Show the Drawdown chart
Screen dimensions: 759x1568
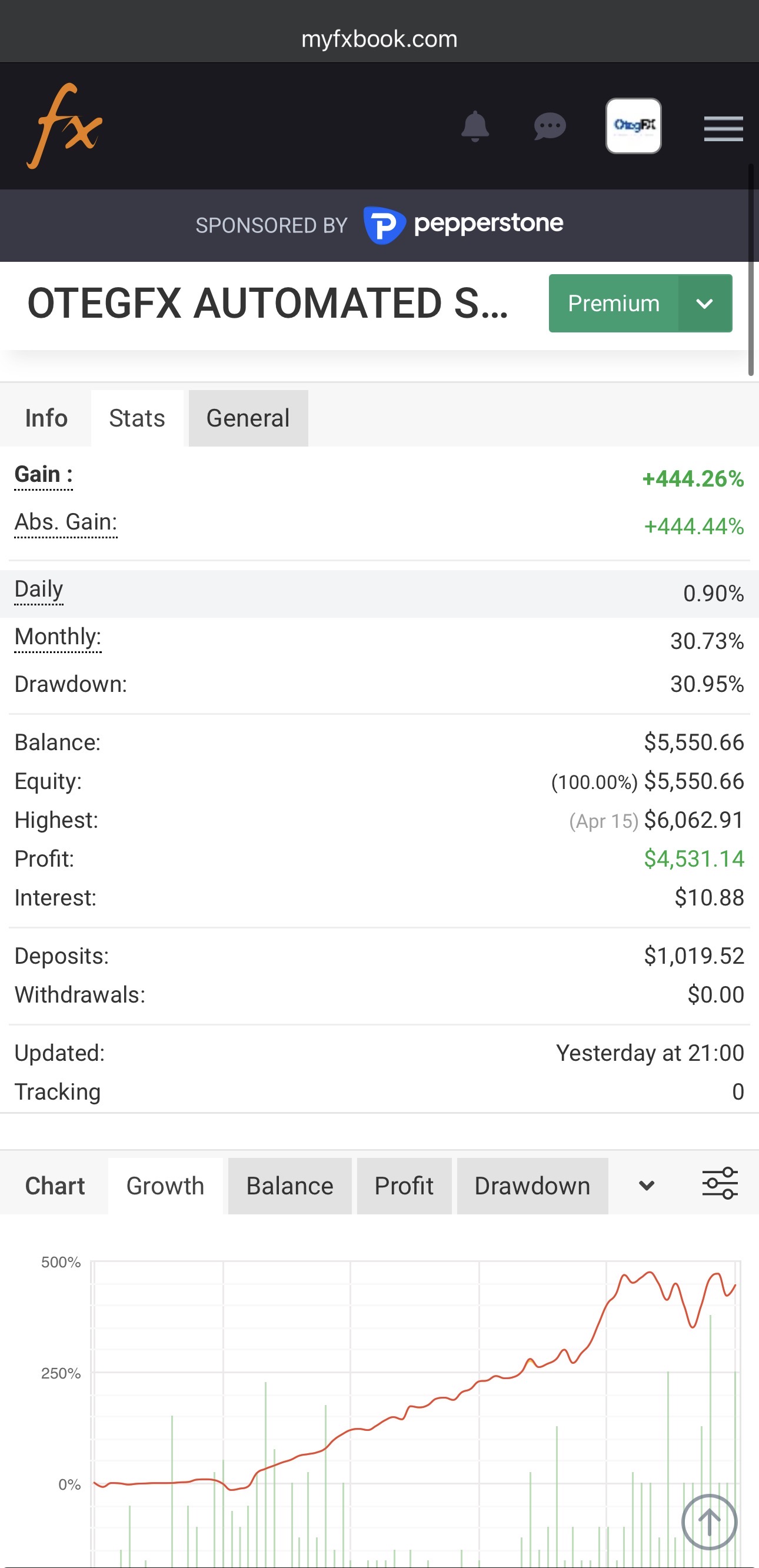click(532, 1185)
